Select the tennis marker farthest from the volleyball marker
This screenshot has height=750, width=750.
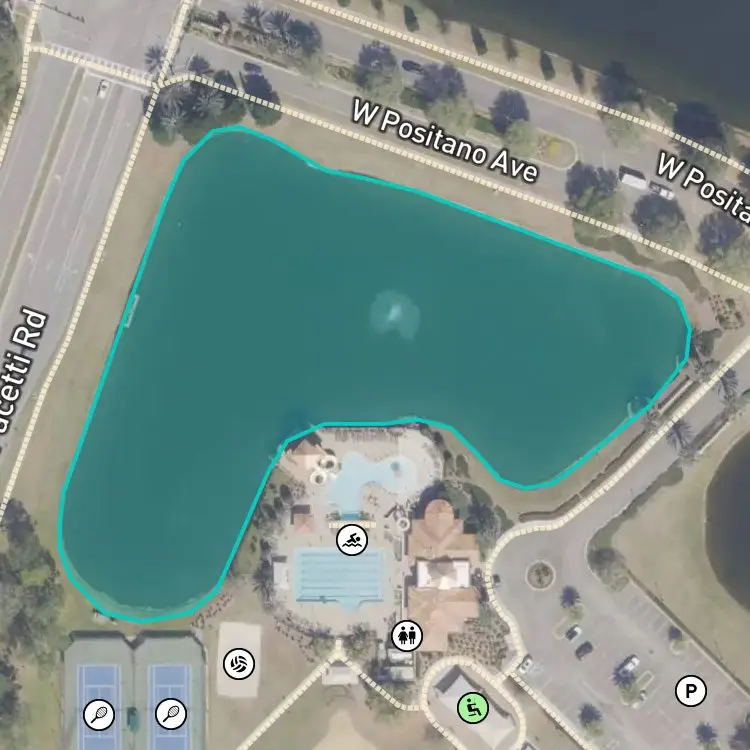point(99,715)
